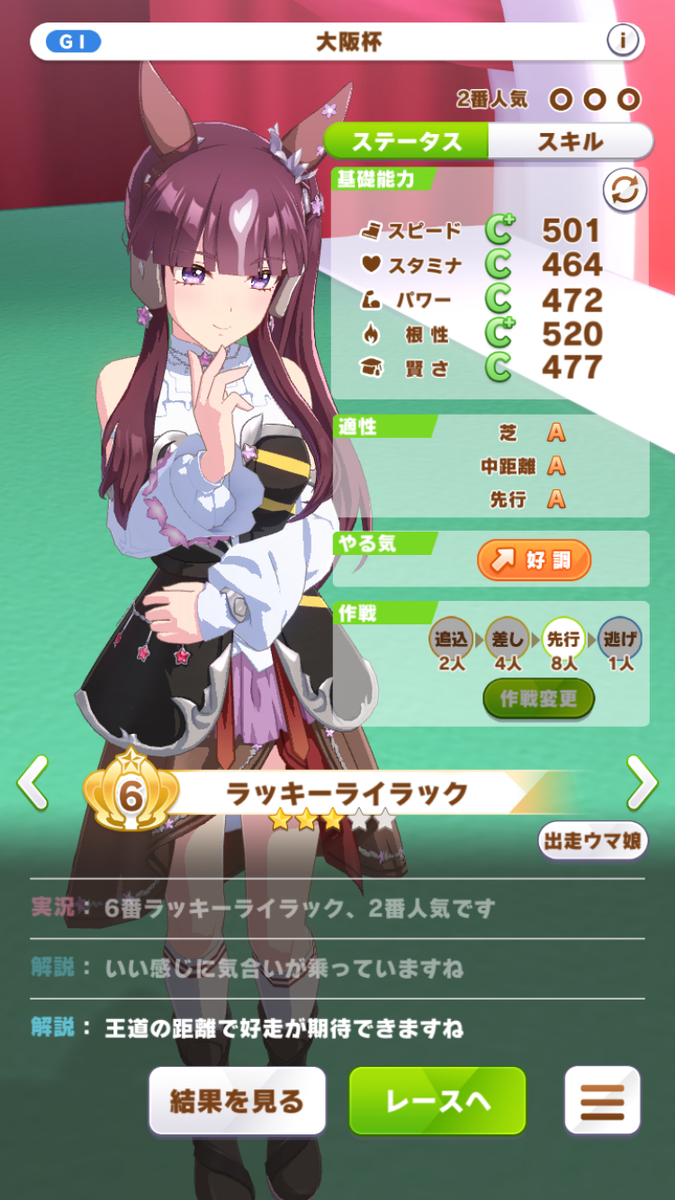The height and width of the screenshot is (1200, 675).
Task: Open the race info icon for 大阪杯
Action: (623, 41)
